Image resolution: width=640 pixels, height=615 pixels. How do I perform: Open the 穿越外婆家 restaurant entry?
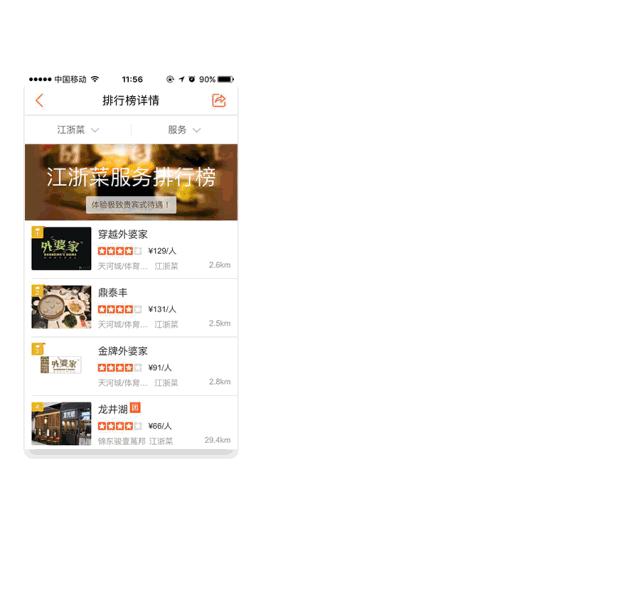click(131, 249)
